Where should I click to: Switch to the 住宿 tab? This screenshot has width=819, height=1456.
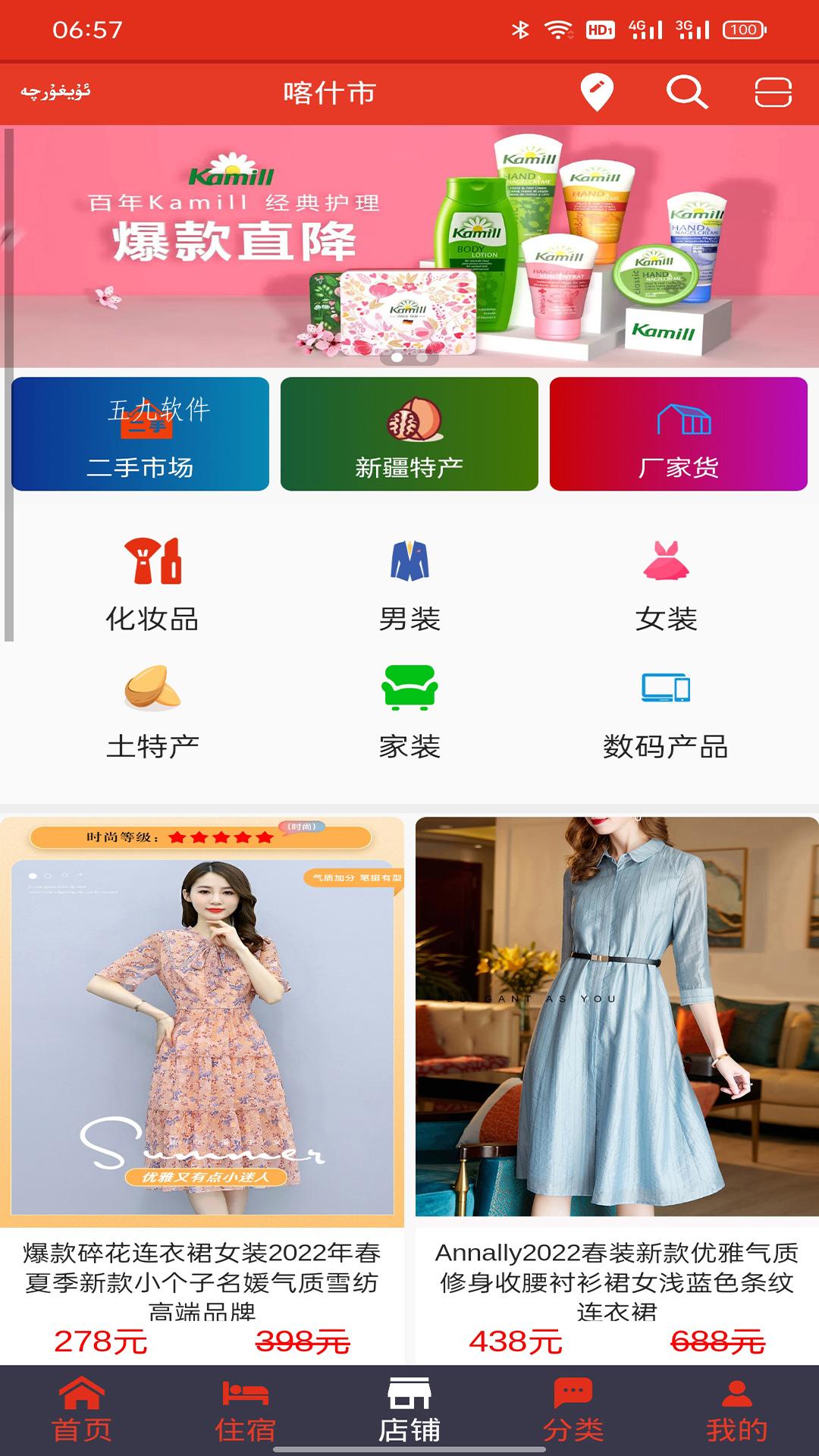click(245, 1411)
